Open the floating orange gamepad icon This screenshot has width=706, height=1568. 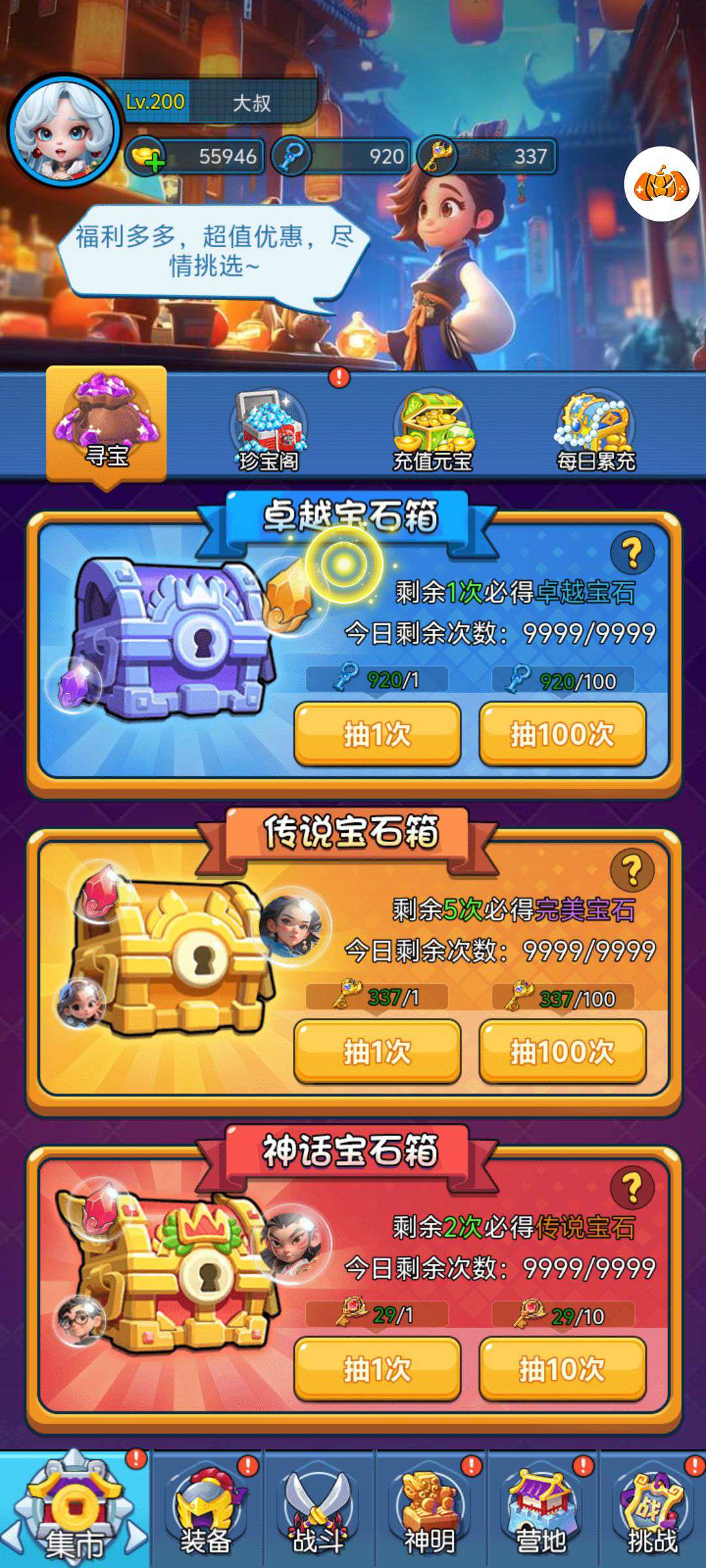click(x=661, y=186)
